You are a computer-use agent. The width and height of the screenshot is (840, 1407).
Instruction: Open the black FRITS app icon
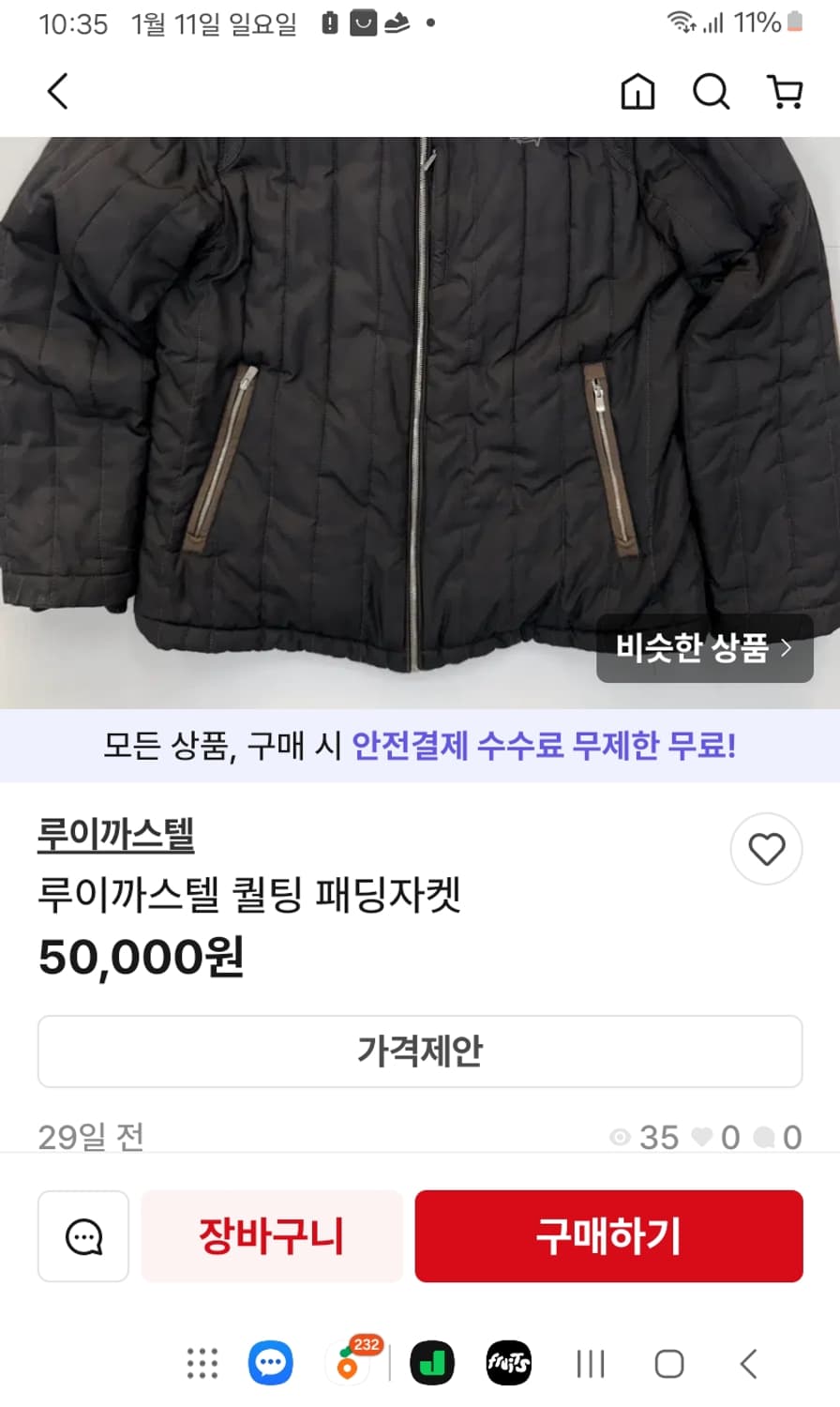(x=507, y=1362)
